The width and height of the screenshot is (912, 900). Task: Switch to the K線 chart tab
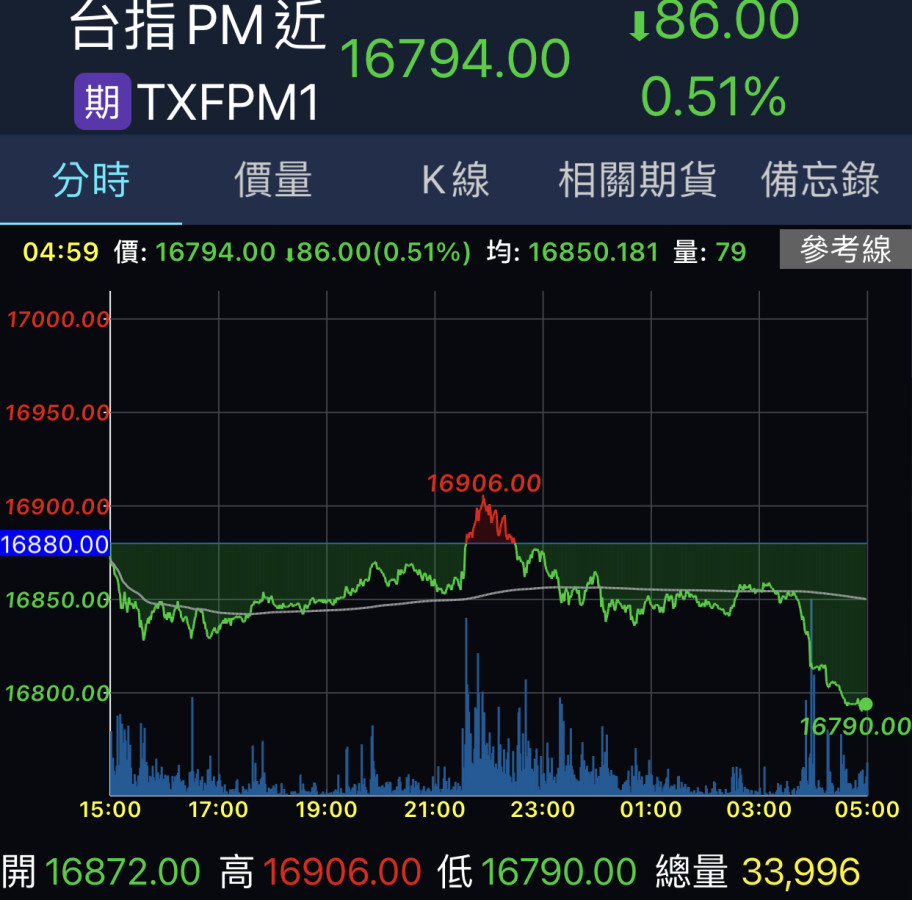[x=455, y=181]
